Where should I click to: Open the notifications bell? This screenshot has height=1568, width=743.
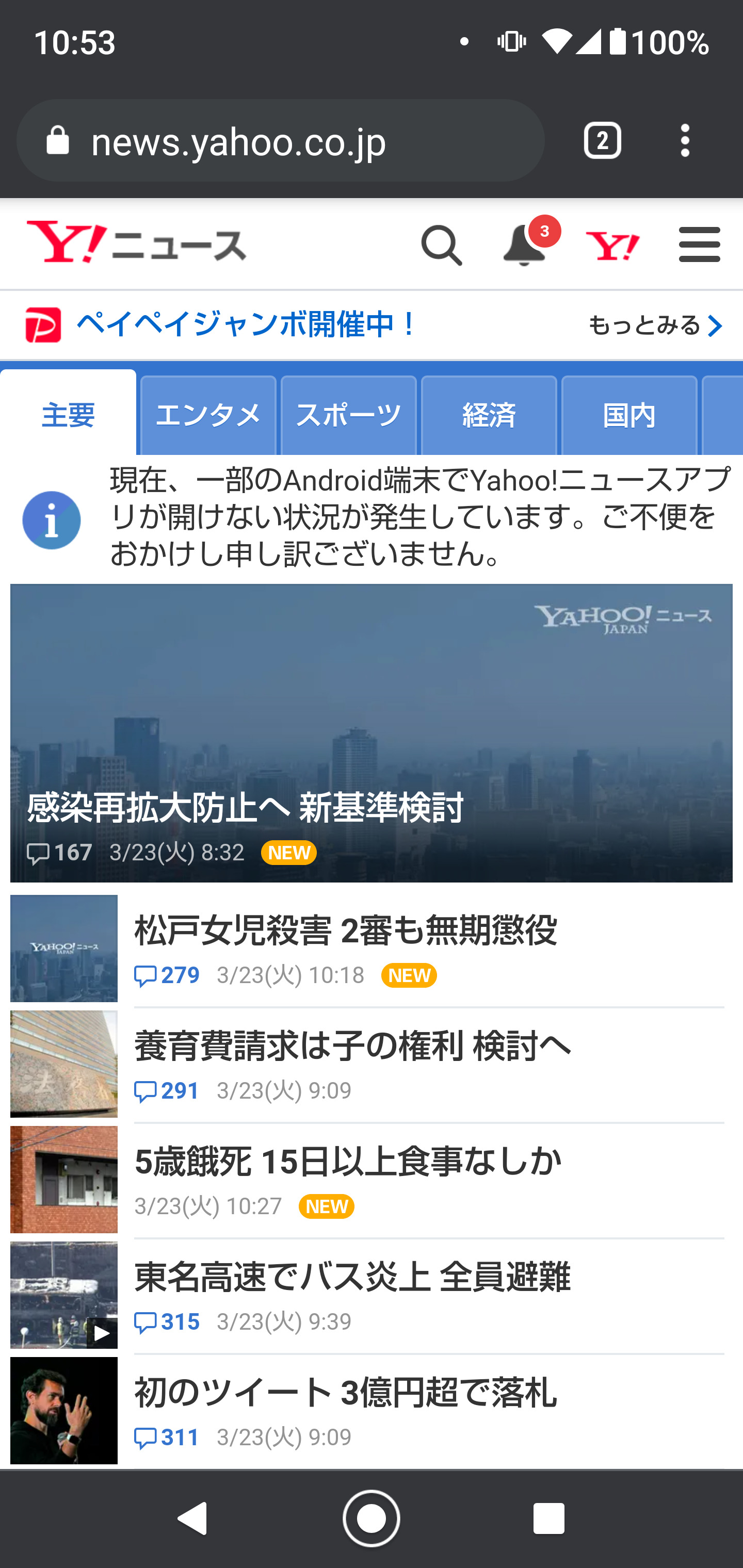(x=524, y=246)
